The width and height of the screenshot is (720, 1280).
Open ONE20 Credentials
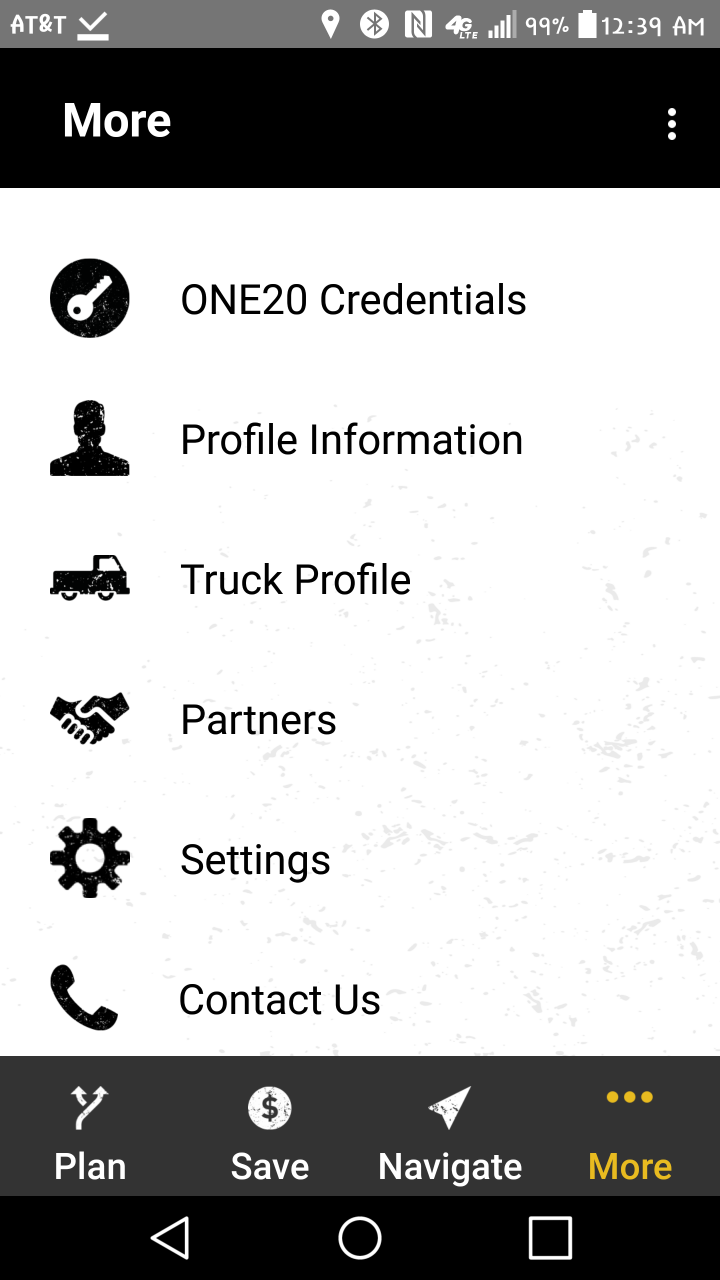(353, 299)
